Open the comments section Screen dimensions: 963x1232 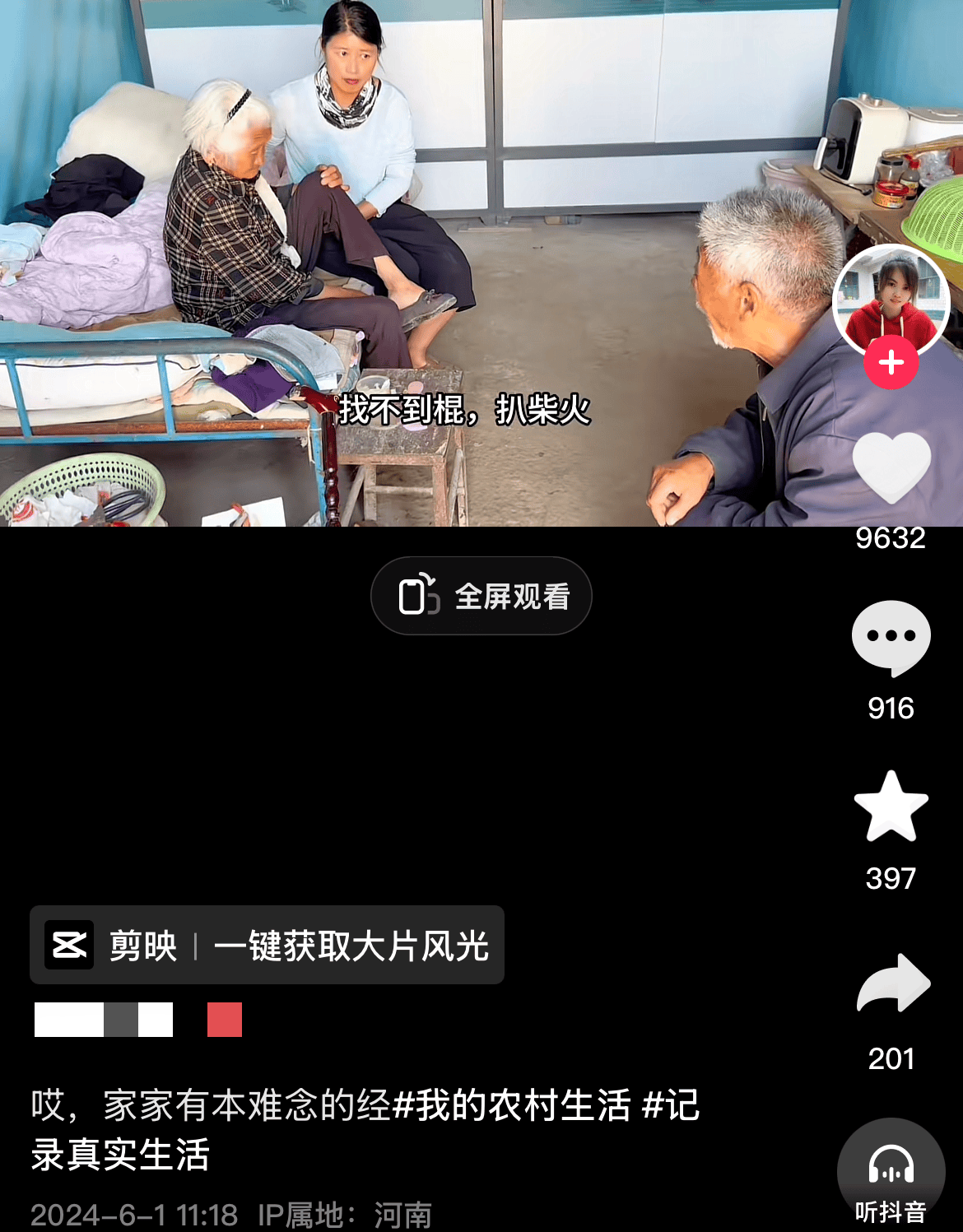(891, 638)
